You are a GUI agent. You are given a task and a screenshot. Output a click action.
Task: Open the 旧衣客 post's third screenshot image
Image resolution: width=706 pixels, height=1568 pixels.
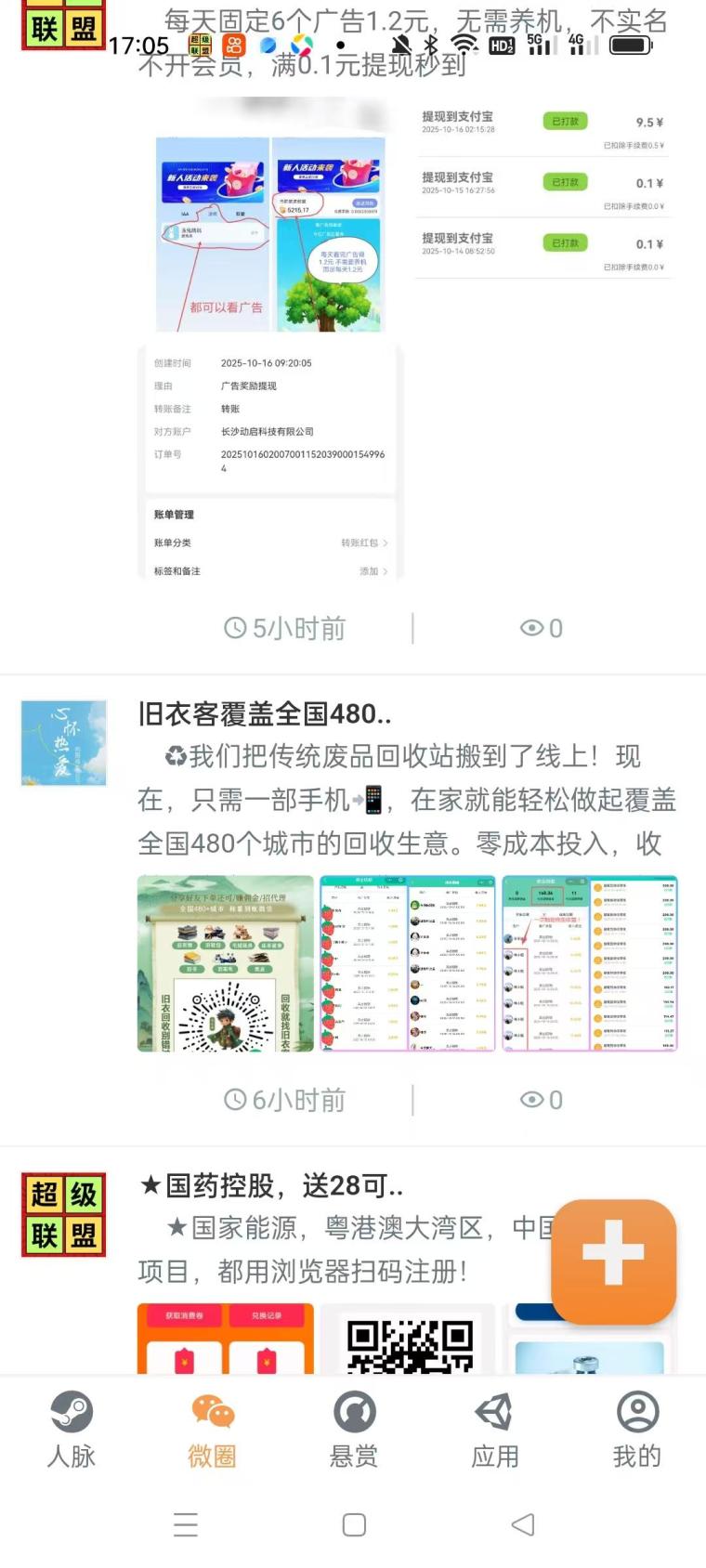(590, 963)
